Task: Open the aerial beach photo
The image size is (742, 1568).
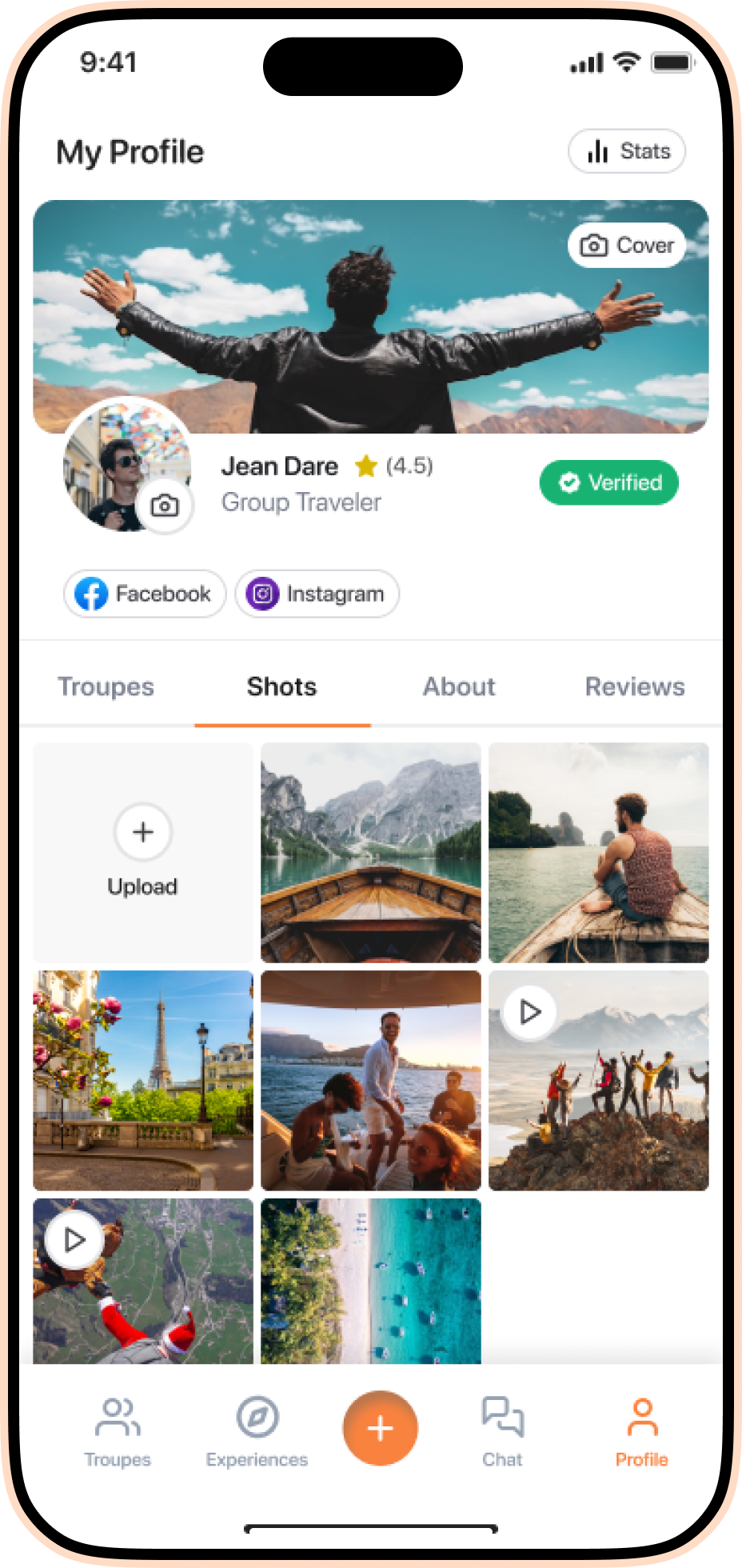Action: click(371, 1280)
